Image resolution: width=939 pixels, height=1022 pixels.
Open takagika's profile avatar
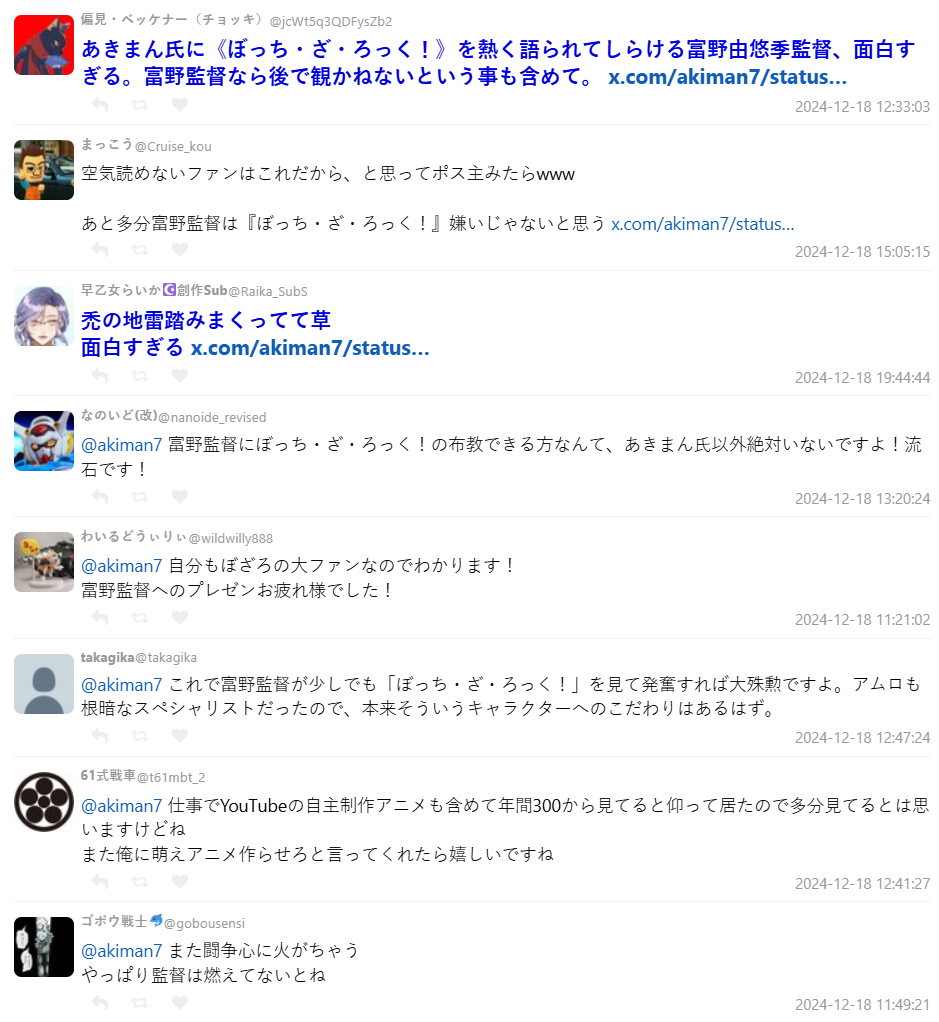44,684
